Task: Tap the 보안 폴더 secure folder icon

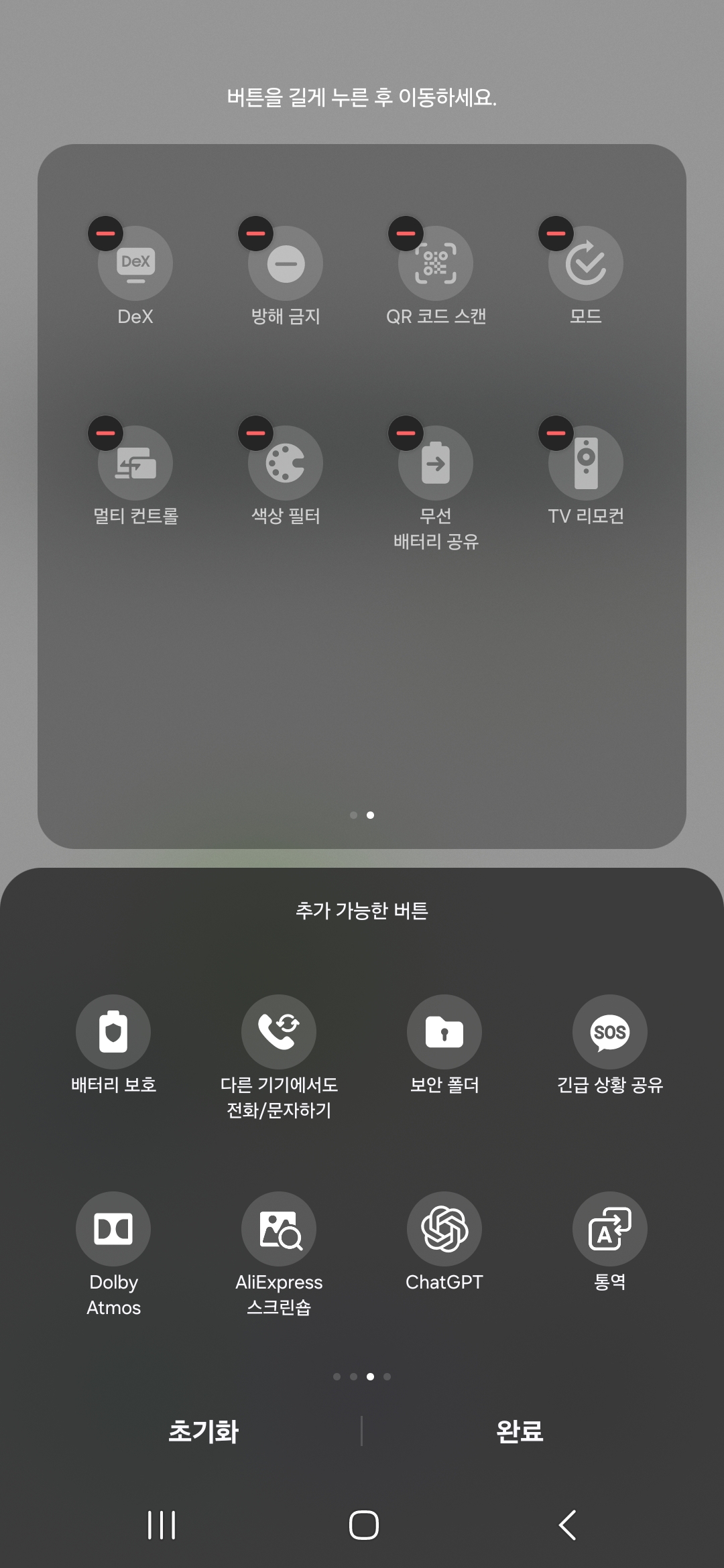Action: pos(444,1032)
